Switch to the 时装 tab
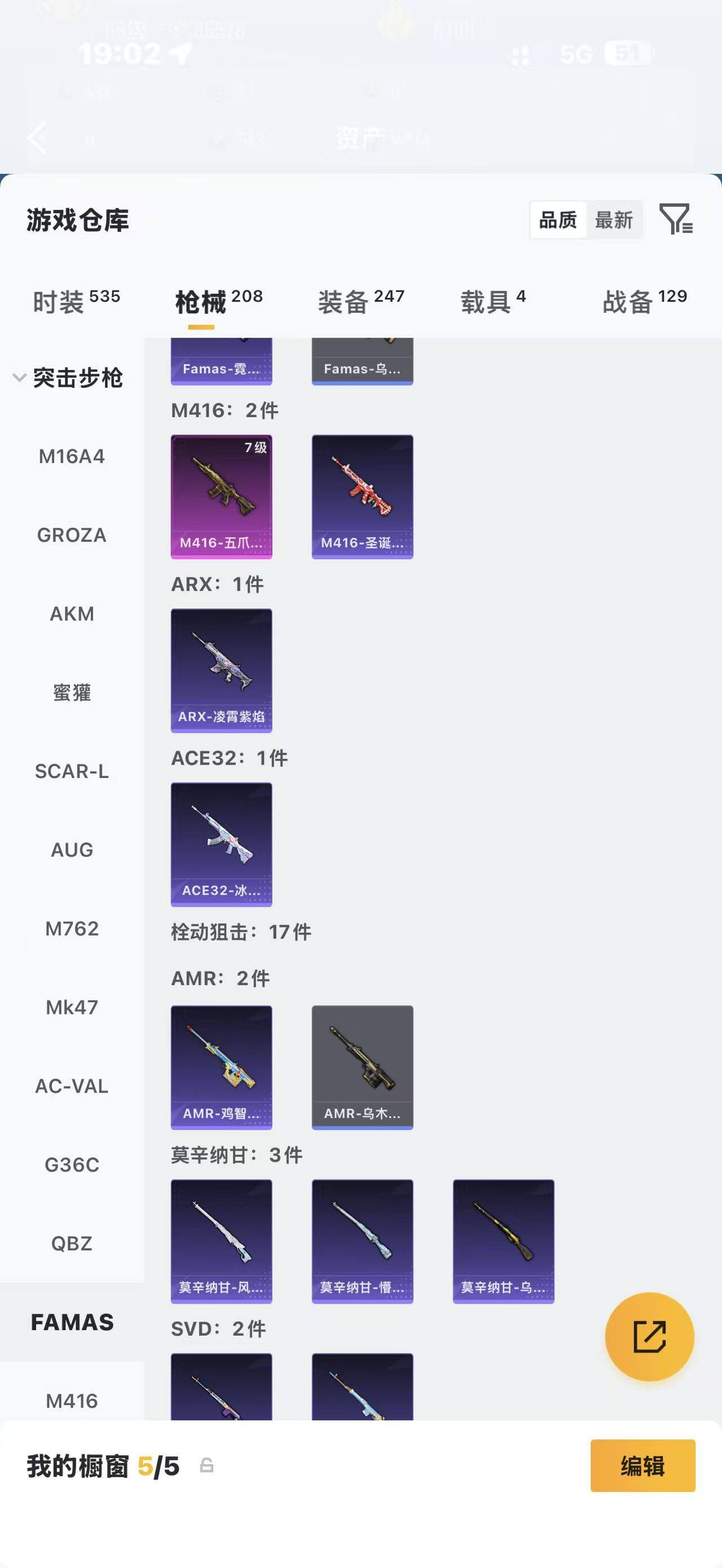Image resolution: width=722 pixels, height=1568 pixels. [x=76, y=301]
